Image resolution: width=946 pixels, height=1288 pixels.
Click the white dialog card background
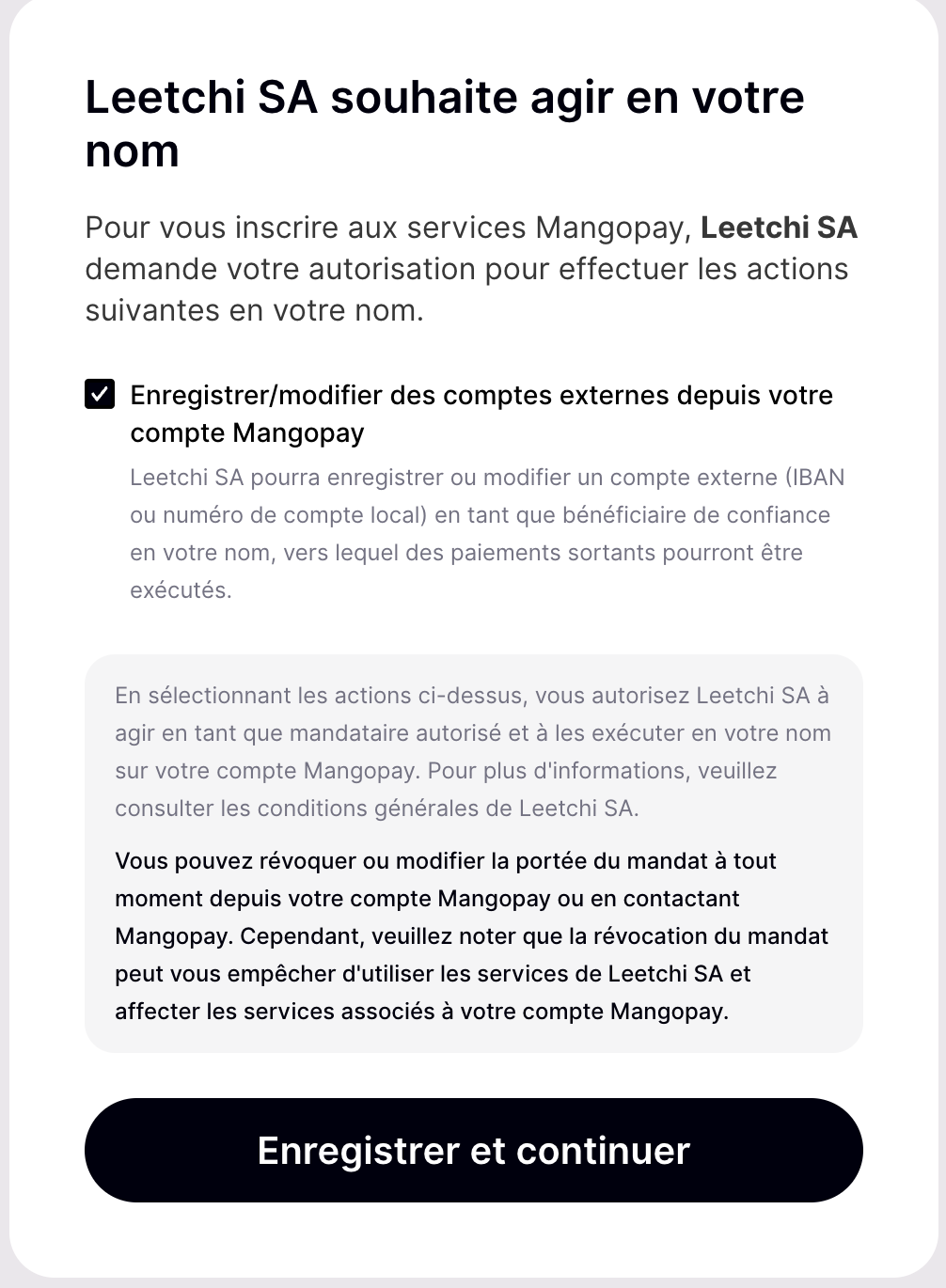[x=473, y=1241]
